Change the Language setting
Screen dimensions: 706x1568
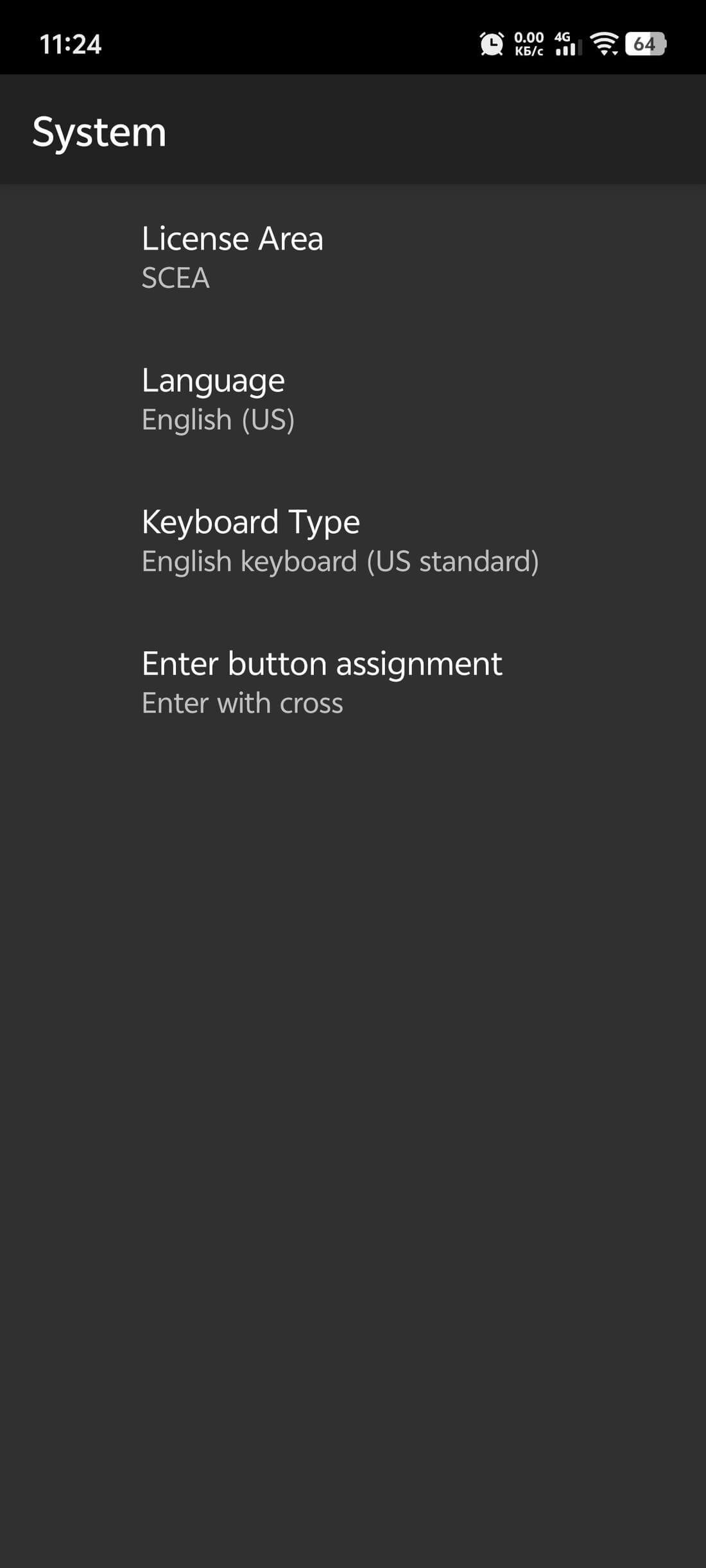pyautogui.click(x=353, y=398)
